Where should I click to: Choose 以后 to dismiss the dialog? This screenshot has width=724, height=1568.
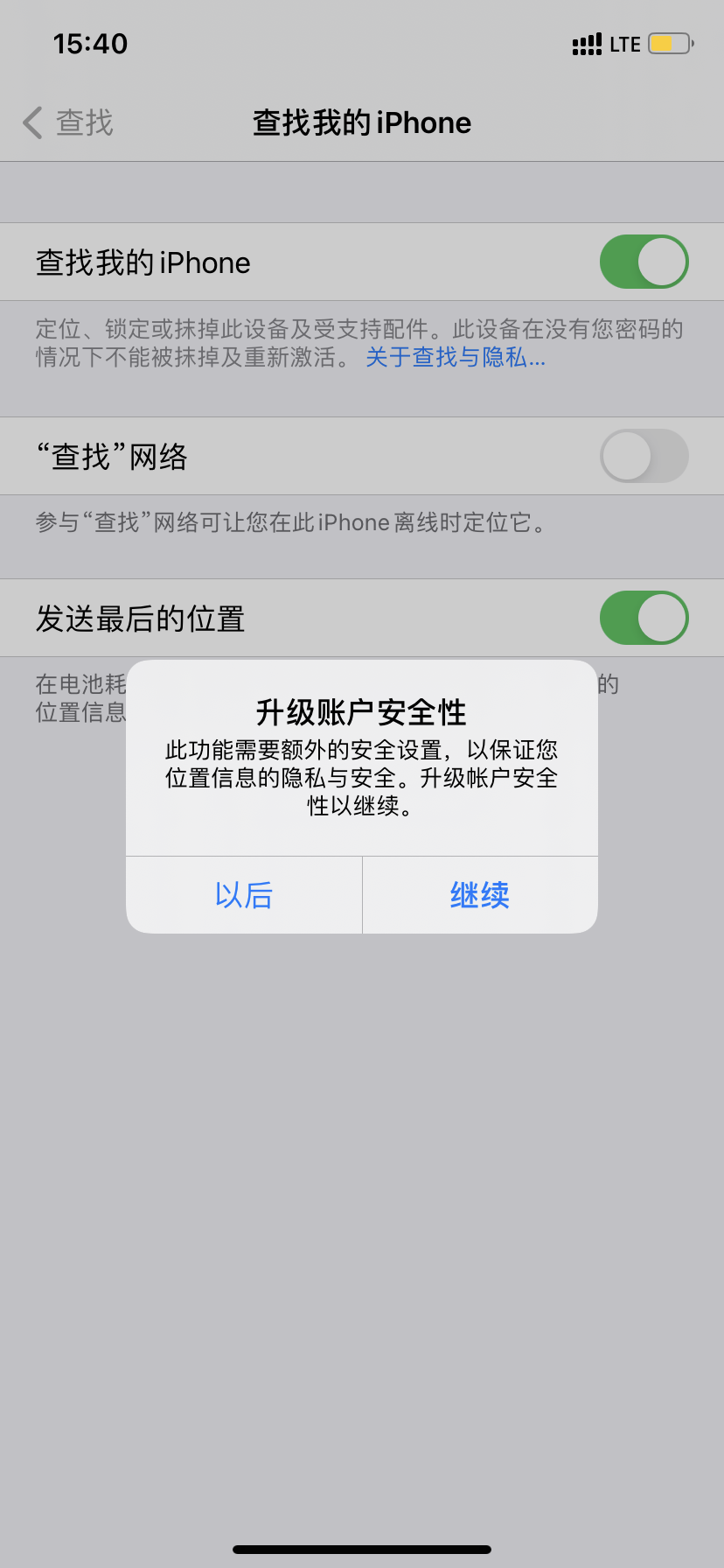pyautogui.click(x=244, y=894)
